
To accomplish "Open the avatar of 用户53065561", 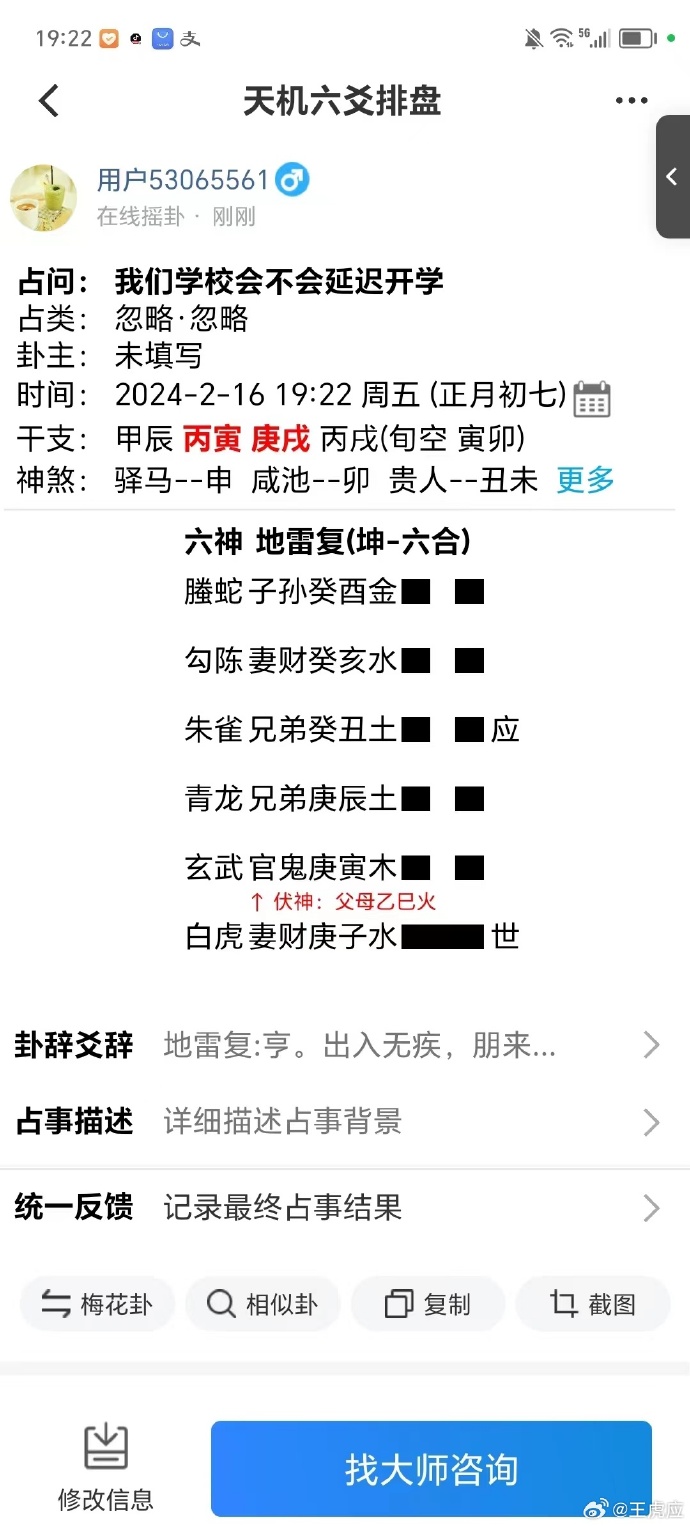I will [43, 197].
